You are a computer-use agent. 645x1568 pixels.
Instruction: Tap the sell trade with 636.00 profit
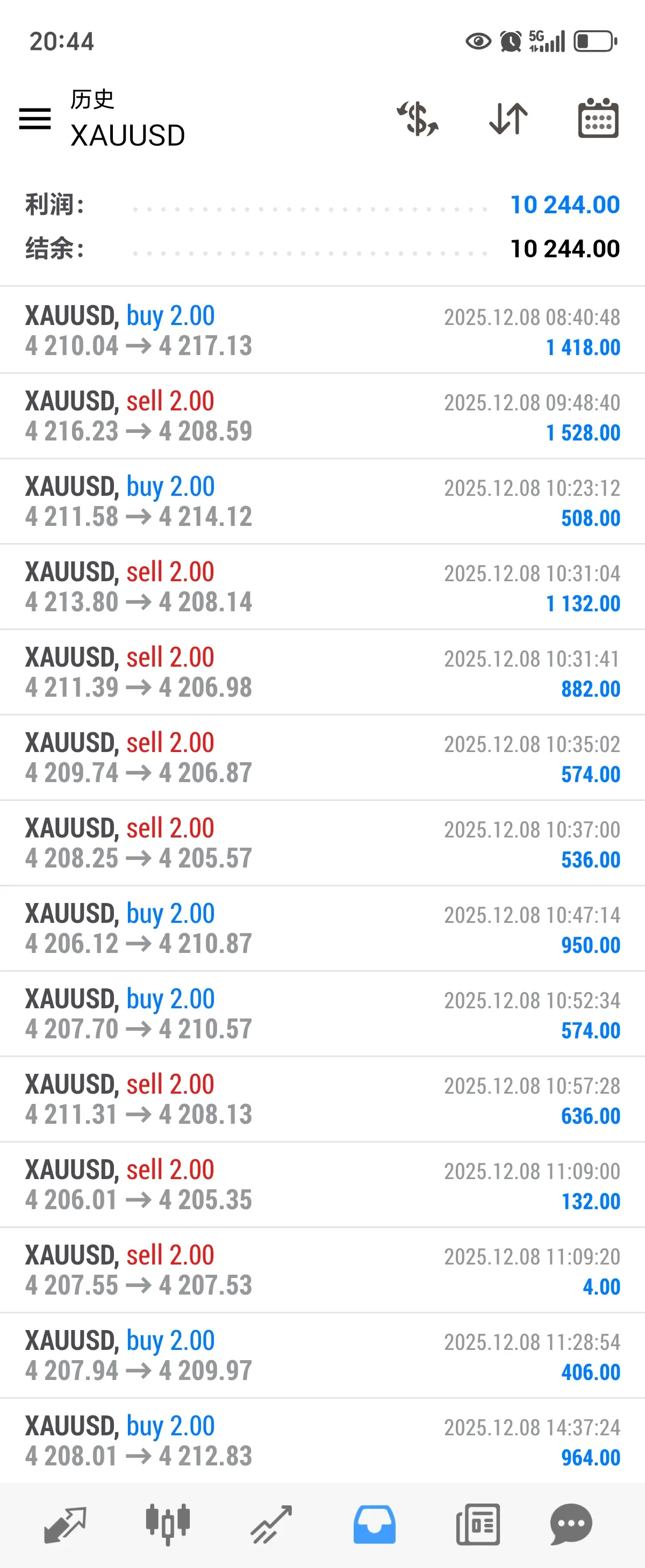322,1099
